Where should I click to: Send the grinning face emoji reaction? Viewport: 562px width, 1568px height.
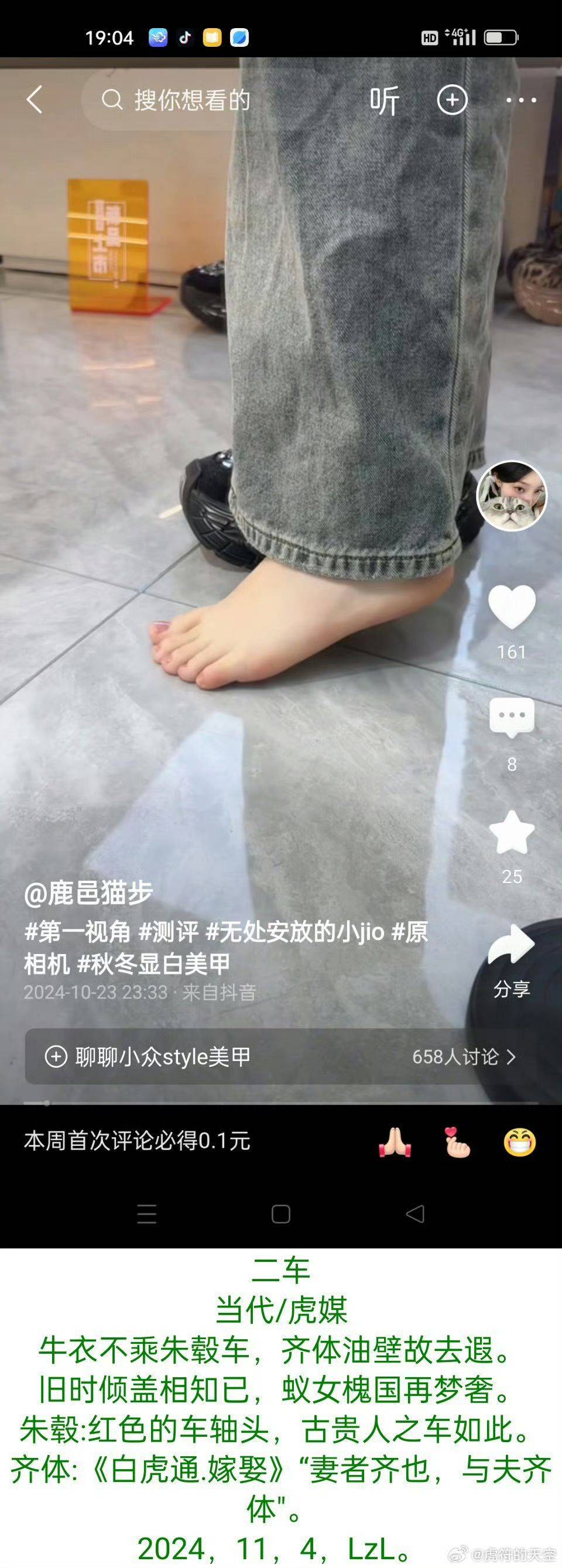pos(519,1141)
